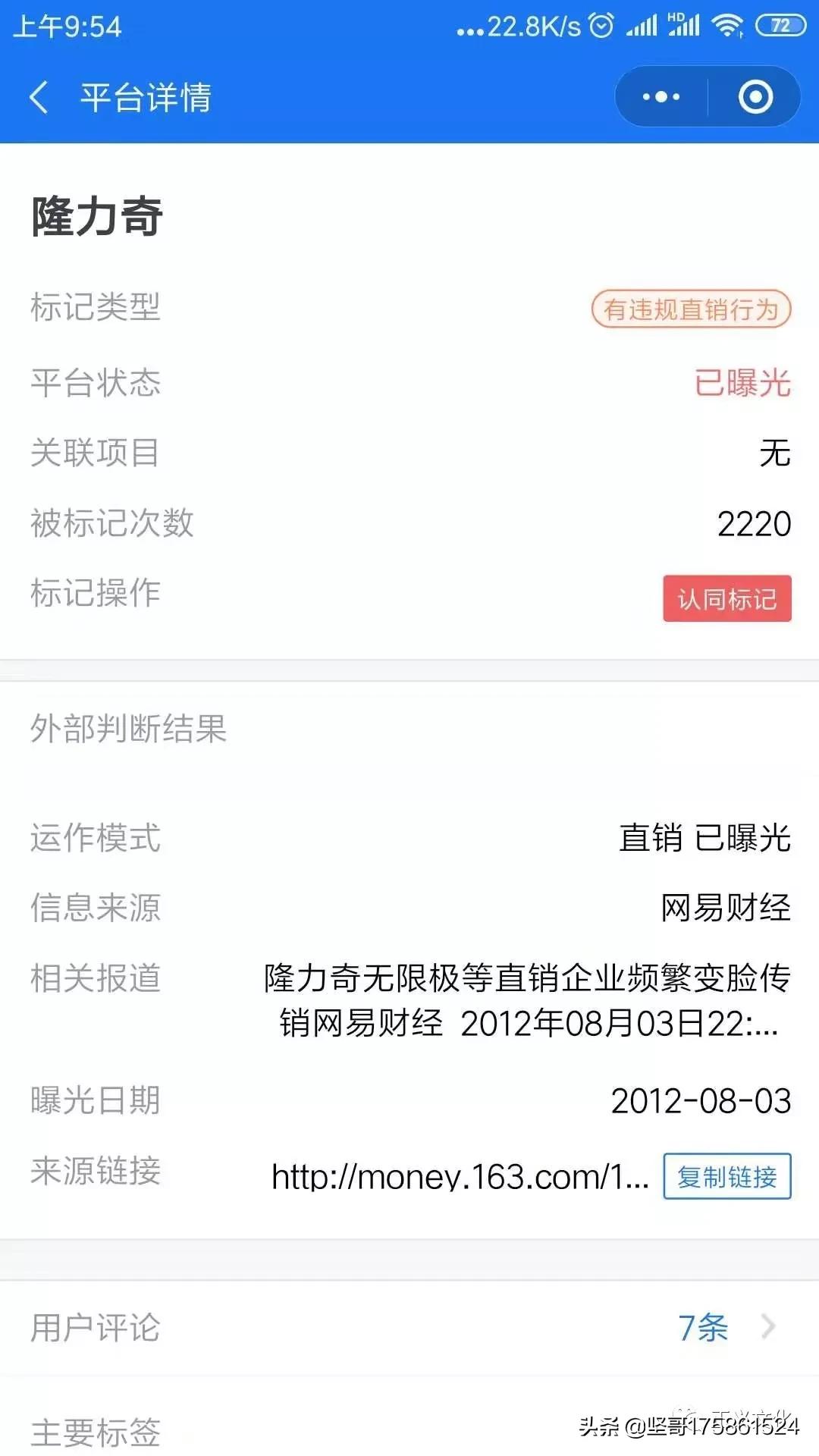
Task: Tap the circular close-program icon top right
Action: (755, 96)
